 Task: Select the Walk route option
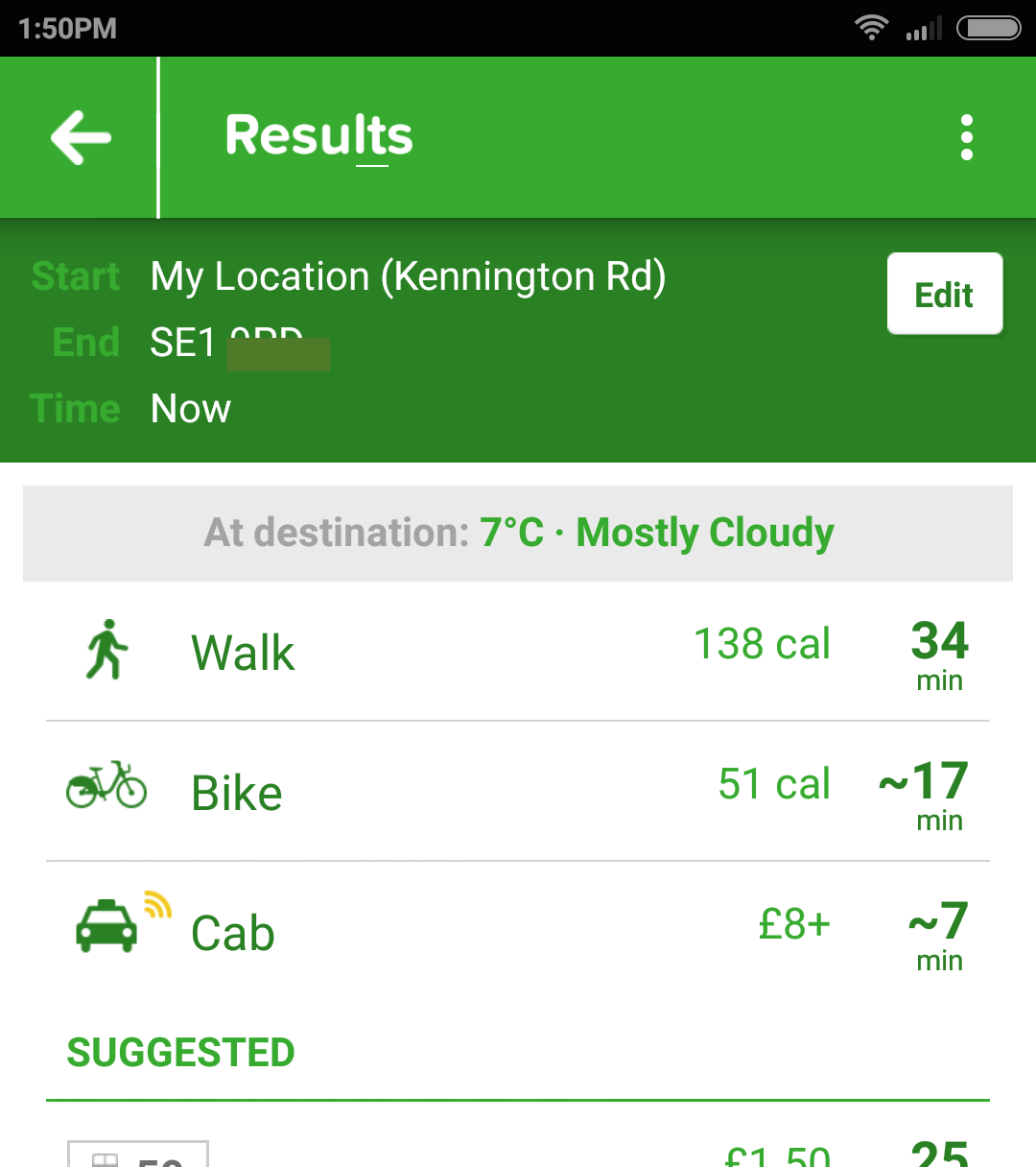click(518, 652)
